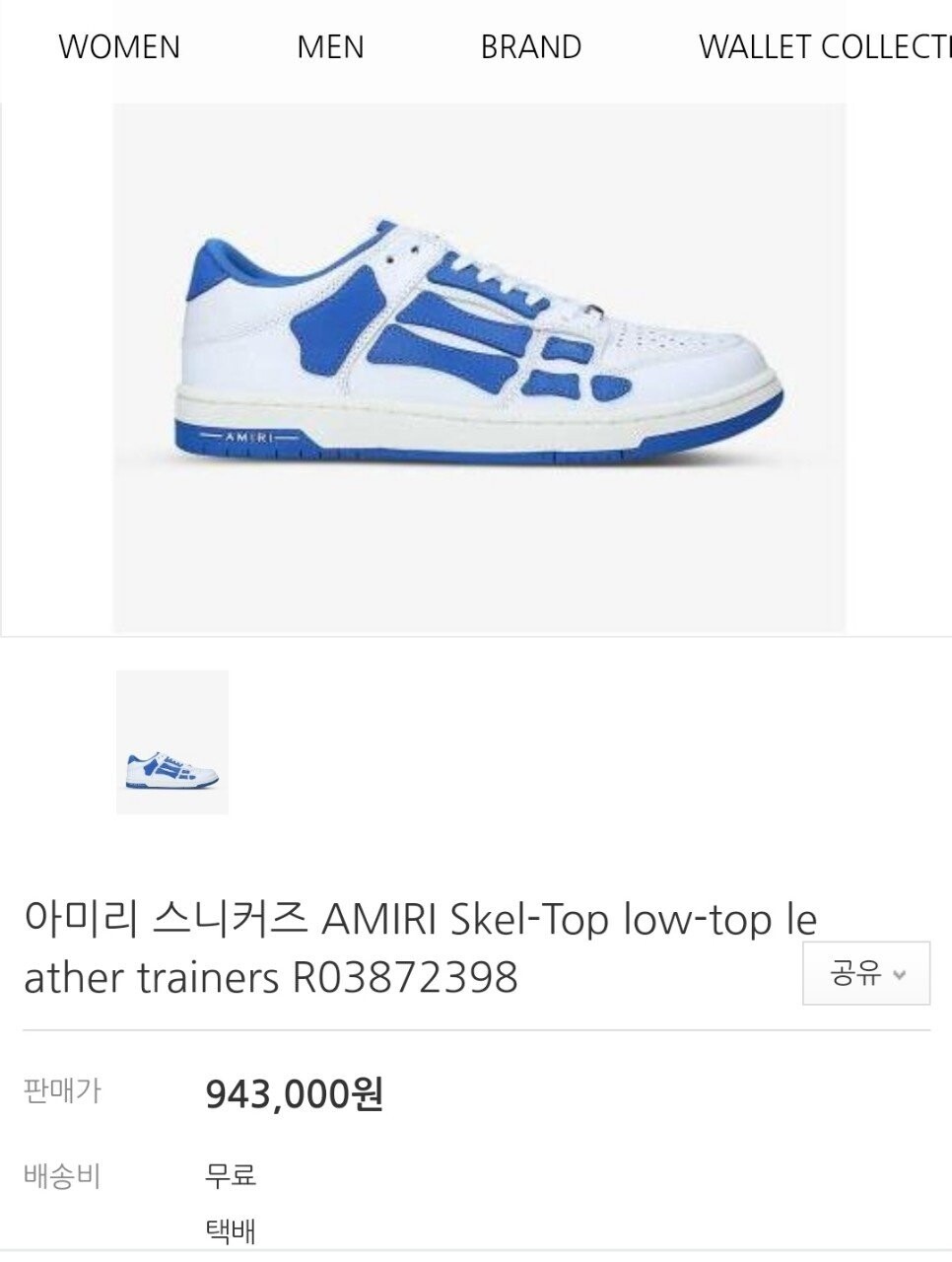View the large AMIRI sneaker product image
952x1262 pixels.
479,367
